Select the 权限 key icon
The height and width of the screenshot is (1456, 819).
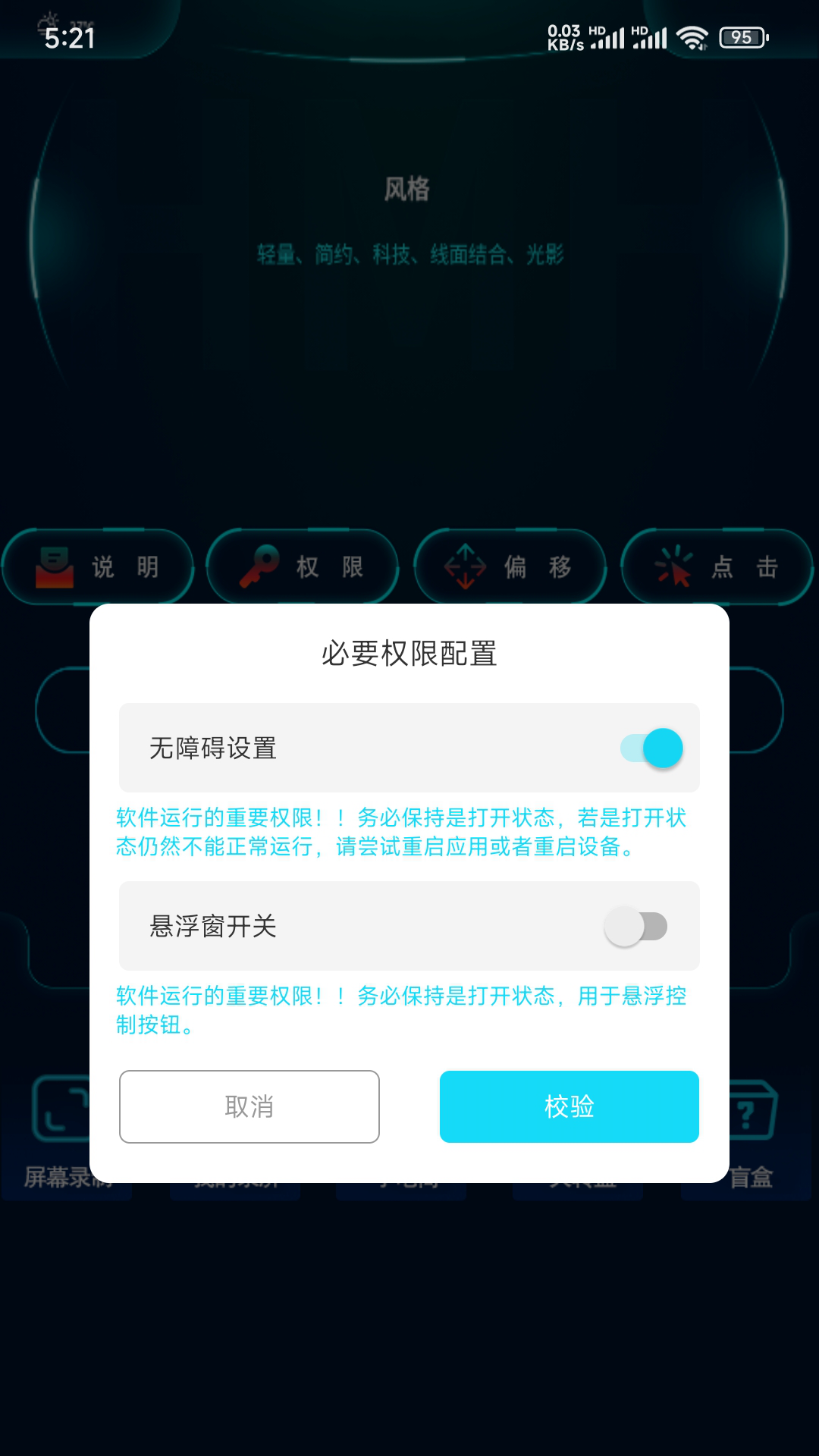258,567
